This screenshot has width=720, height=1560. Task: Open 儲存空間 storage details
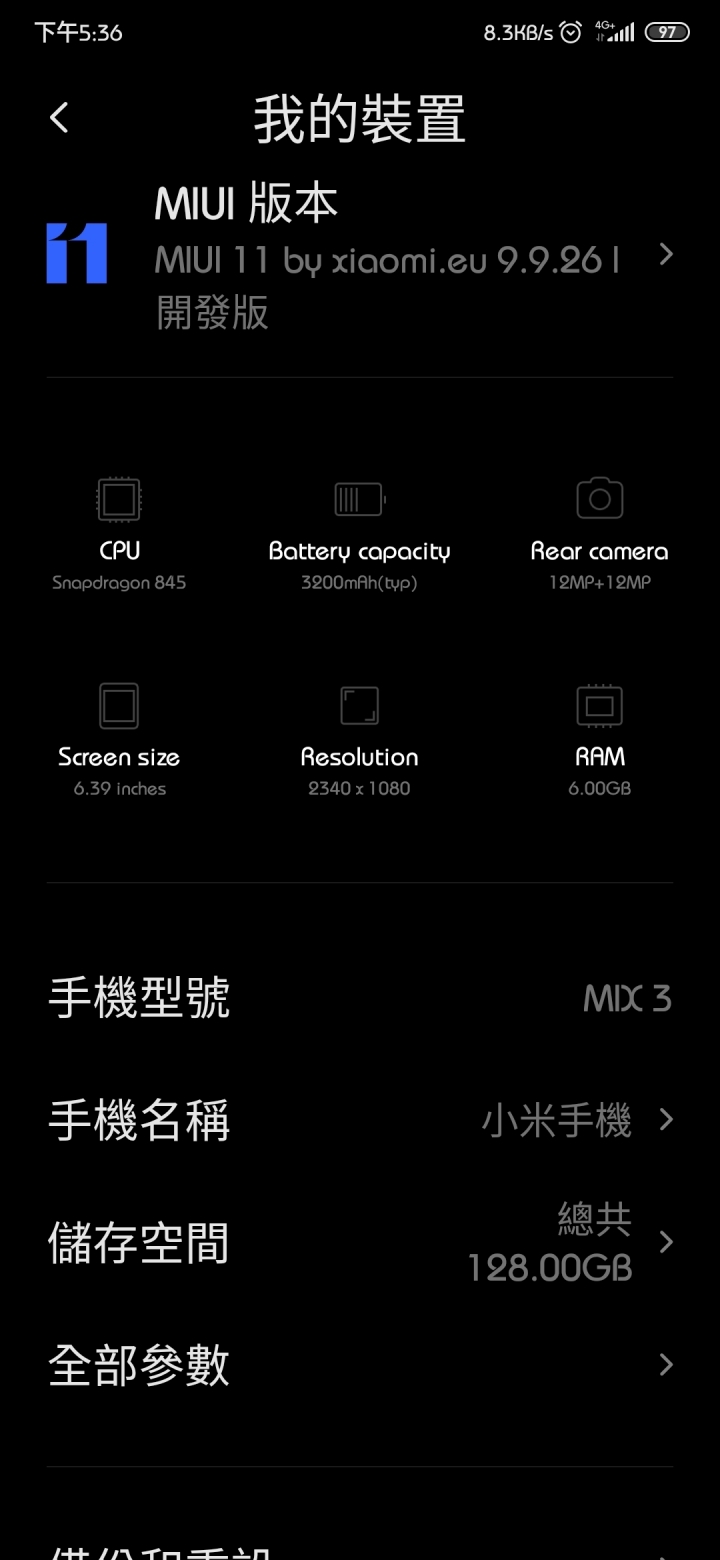coord(360,1242)
